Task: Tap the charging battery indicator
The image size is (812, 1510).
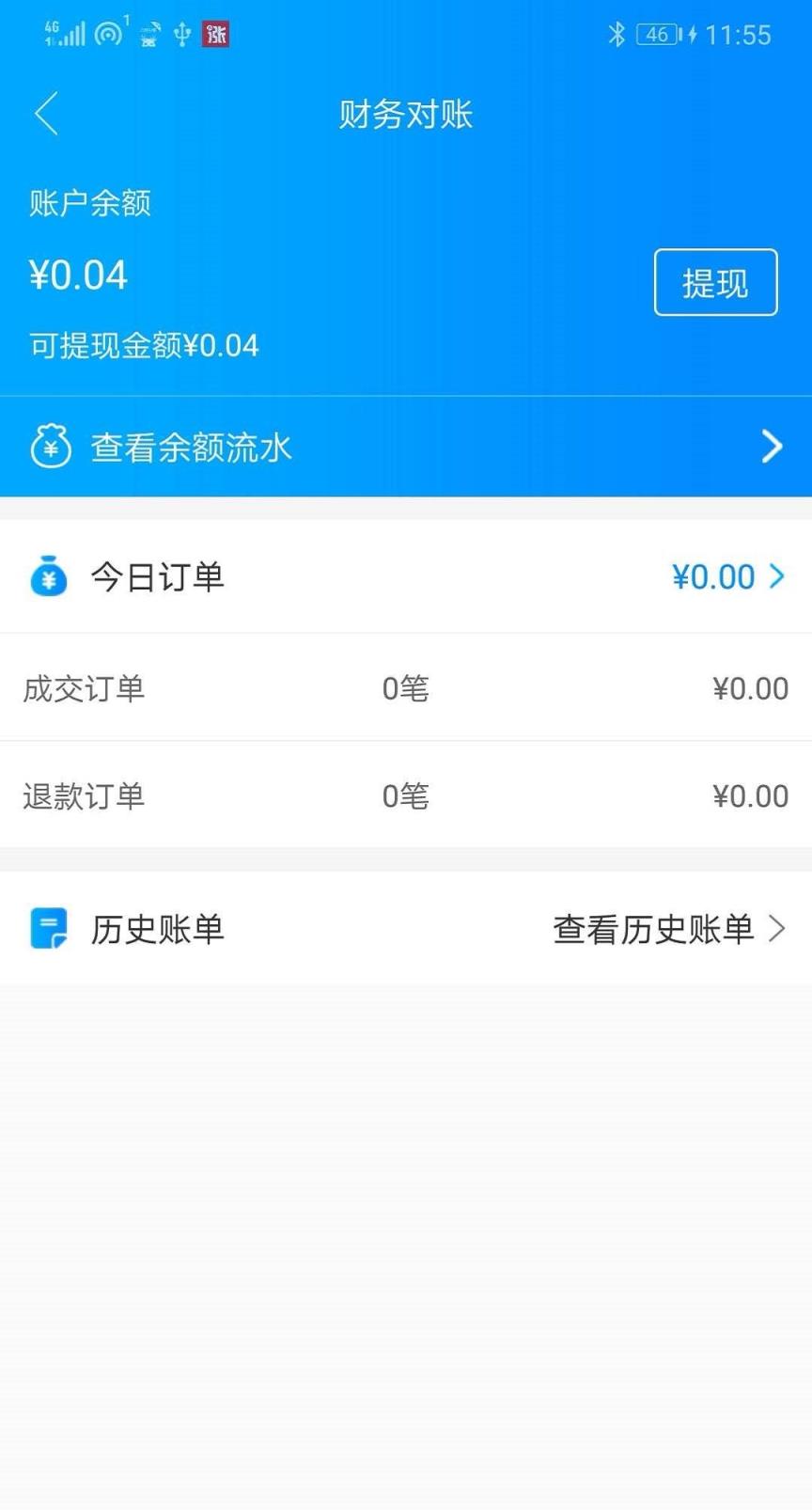Action: 658,35
